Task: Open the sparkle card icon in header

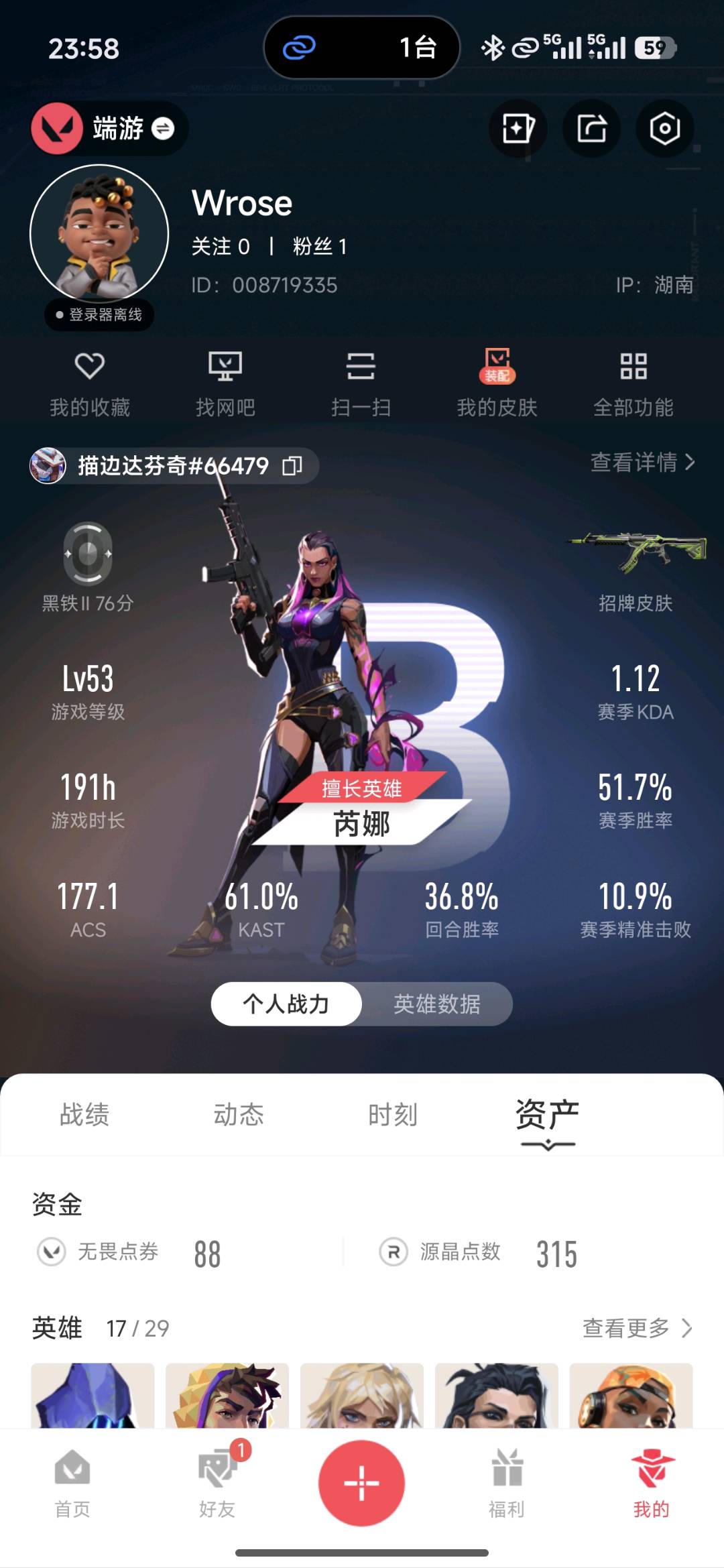Action: (x=518, y=128)
